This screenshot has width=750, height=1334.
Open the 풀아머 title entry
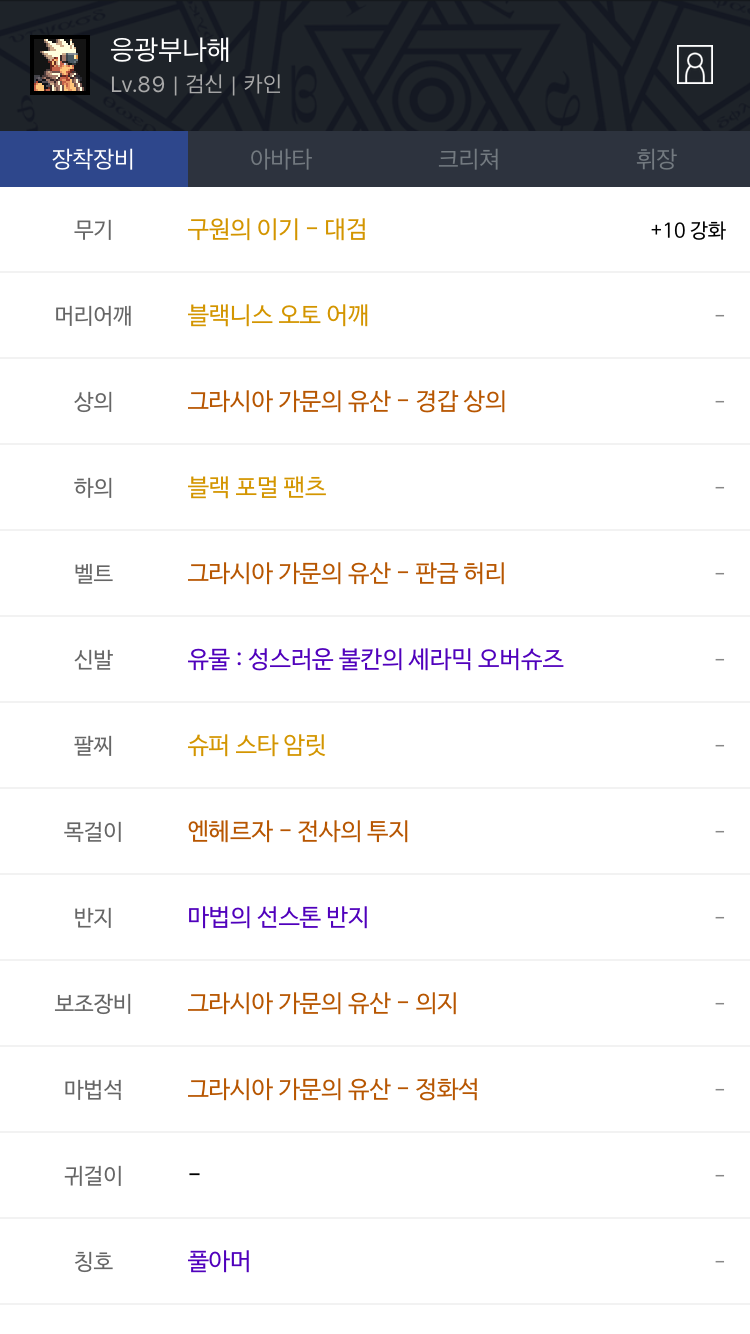pos(219,1261)
